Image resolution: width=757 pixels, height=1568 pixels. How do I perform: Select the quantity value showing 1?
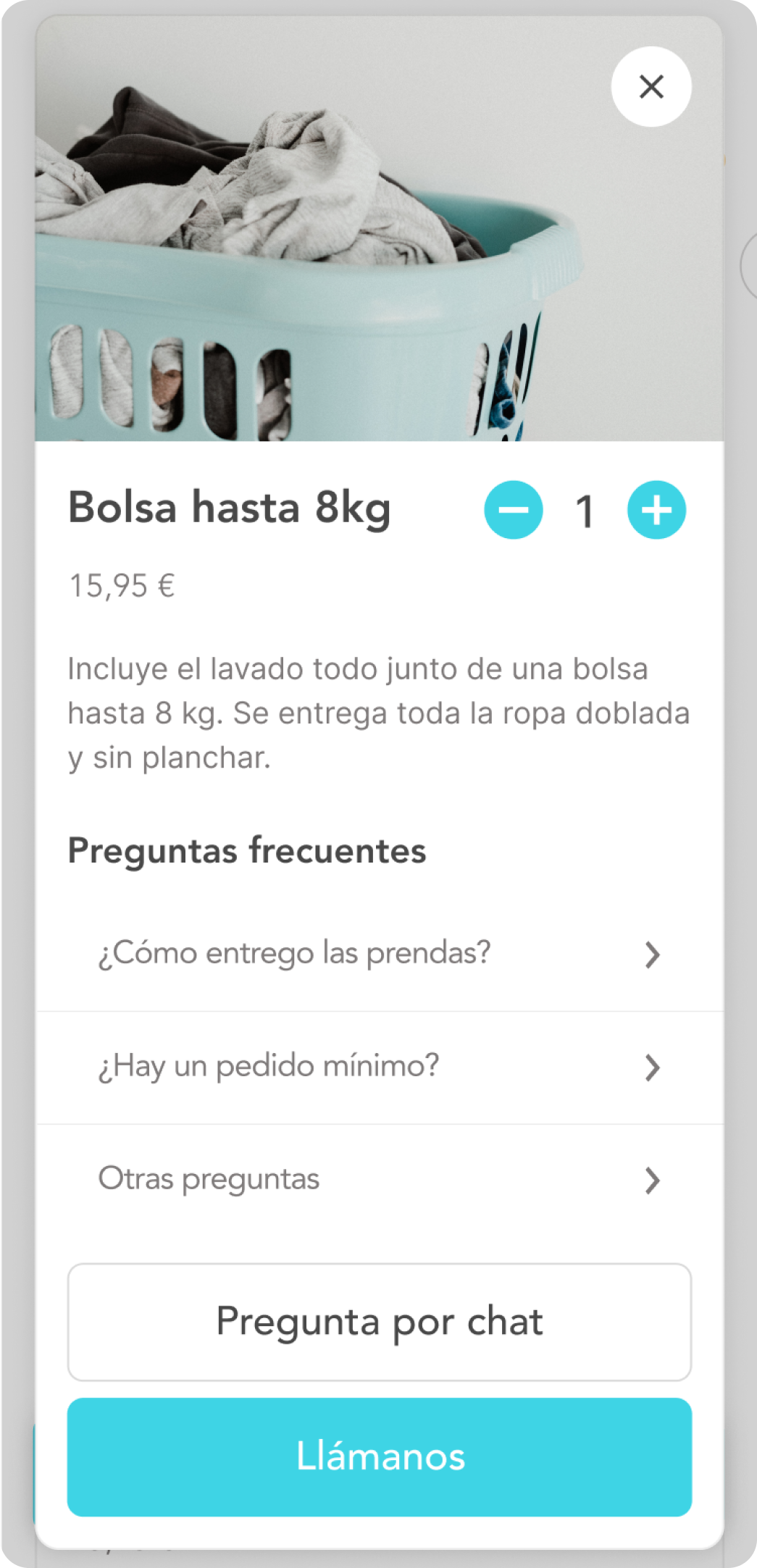click(583, 510)
